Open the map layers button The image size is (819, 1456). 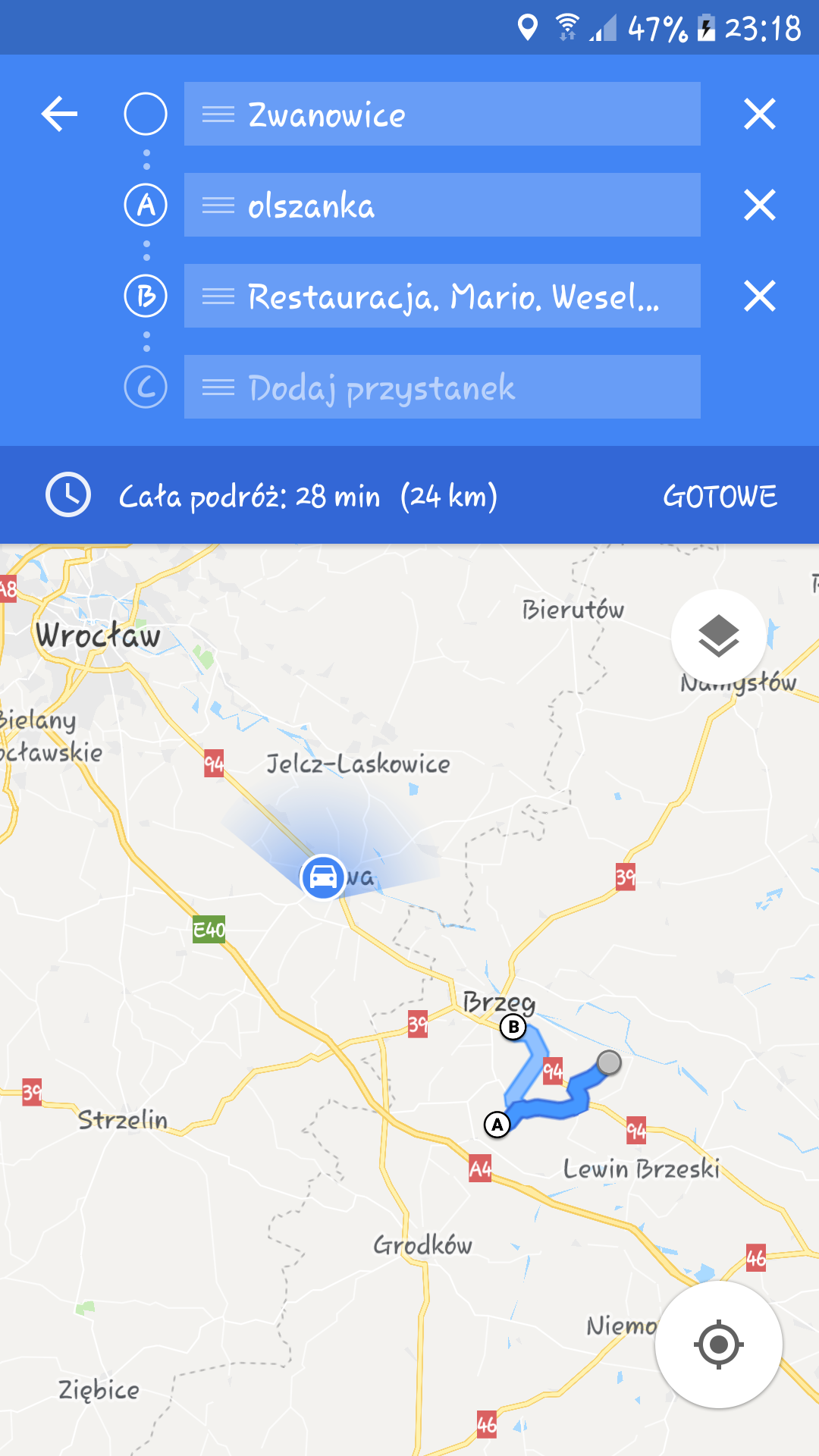tap(718, 636)
